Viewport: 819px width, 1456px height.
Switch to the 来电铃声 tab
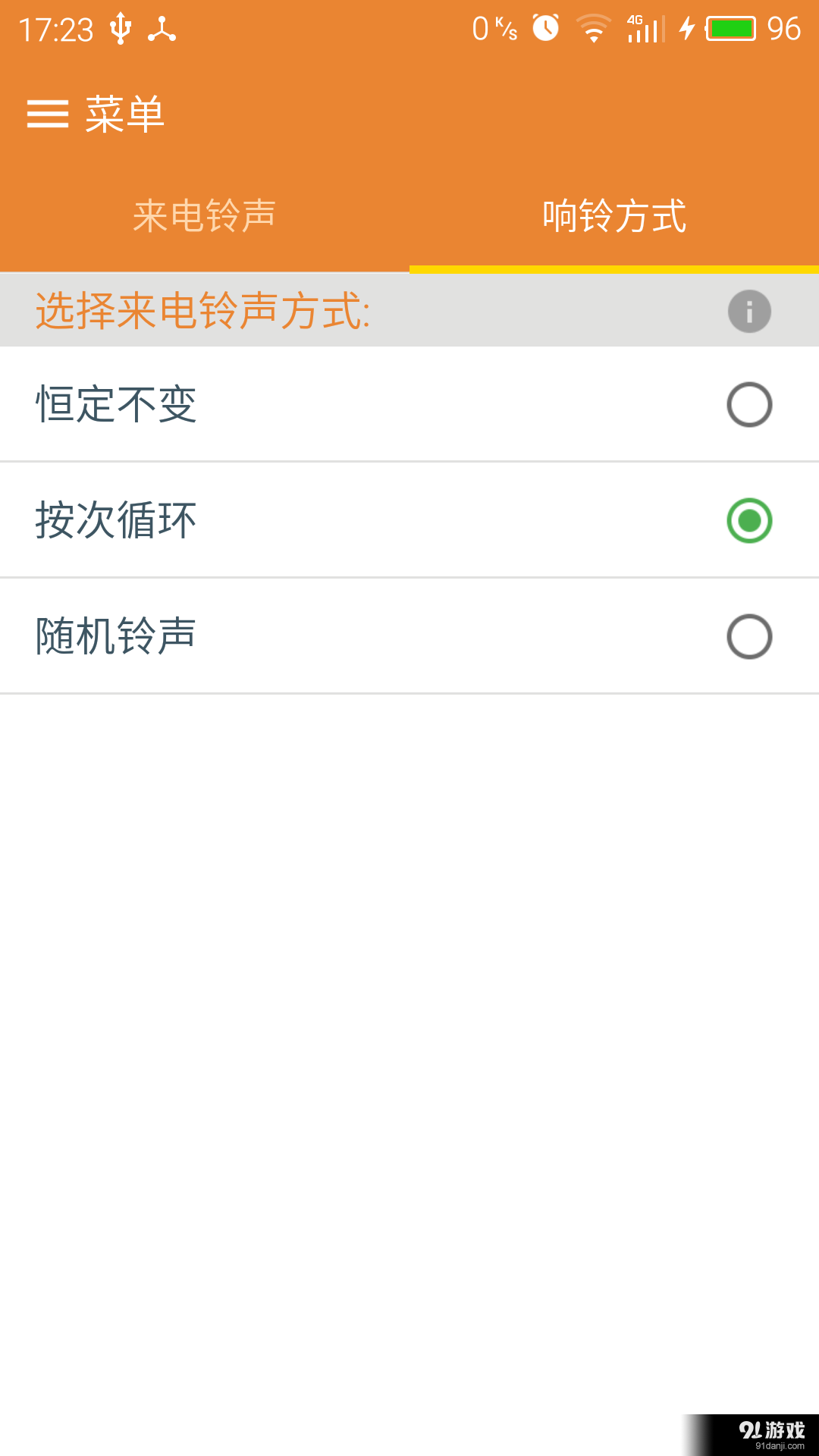(205, 216)
